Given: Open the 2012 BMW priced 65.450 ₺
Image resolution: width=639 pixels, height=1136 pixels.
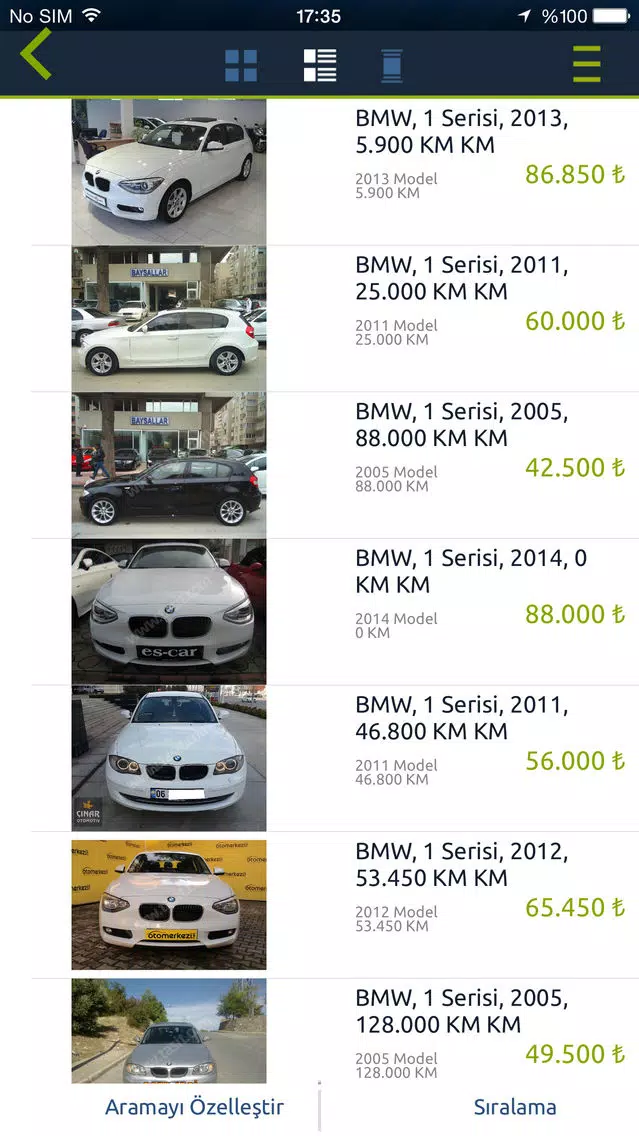Looking at the screenshot, I should (x=335, y=905).
